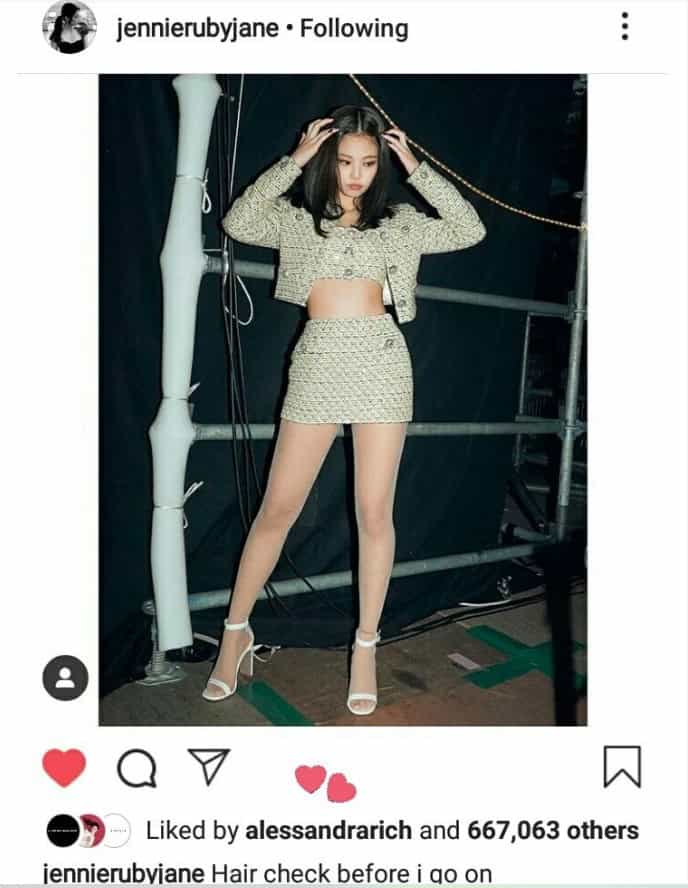Show tagged people on the photo
688x888 pixels.
[65, 678]
